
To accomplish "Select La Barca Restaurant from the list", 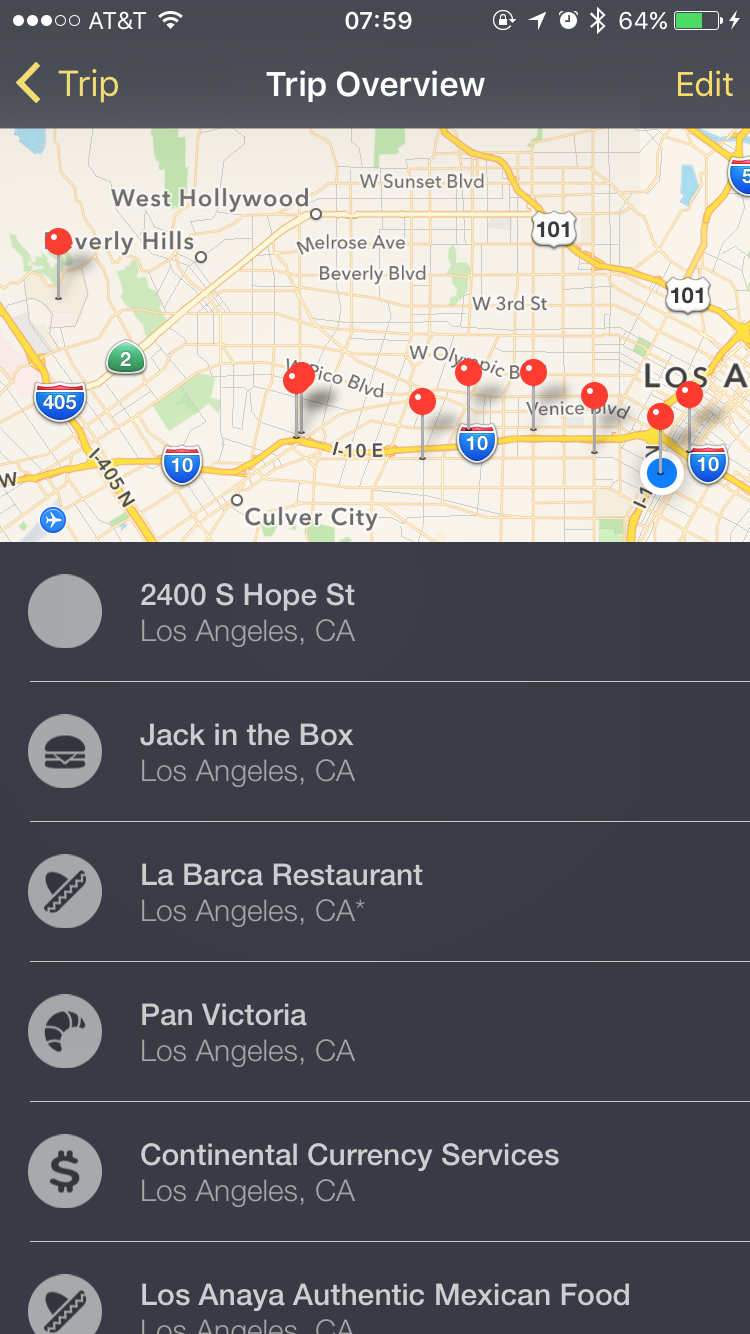I will tap(375, 892).
